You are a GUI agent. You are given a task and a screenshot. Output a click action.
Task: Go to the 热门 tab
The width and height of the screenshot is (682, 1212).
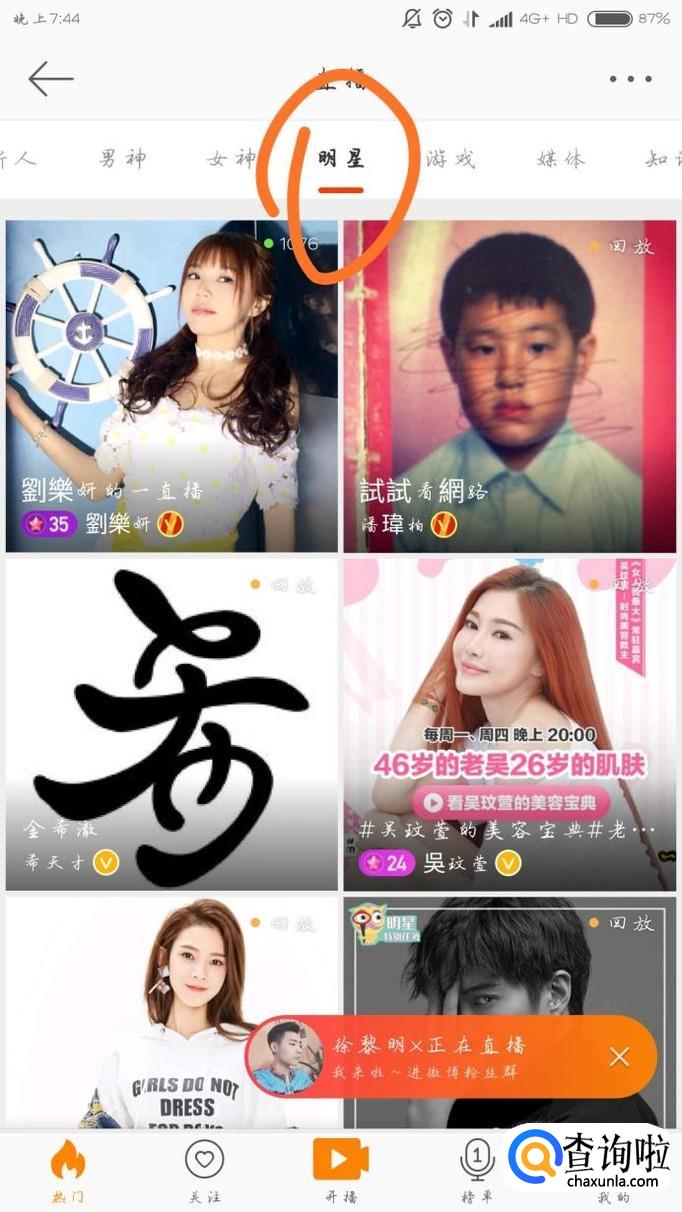point(68,1170)
